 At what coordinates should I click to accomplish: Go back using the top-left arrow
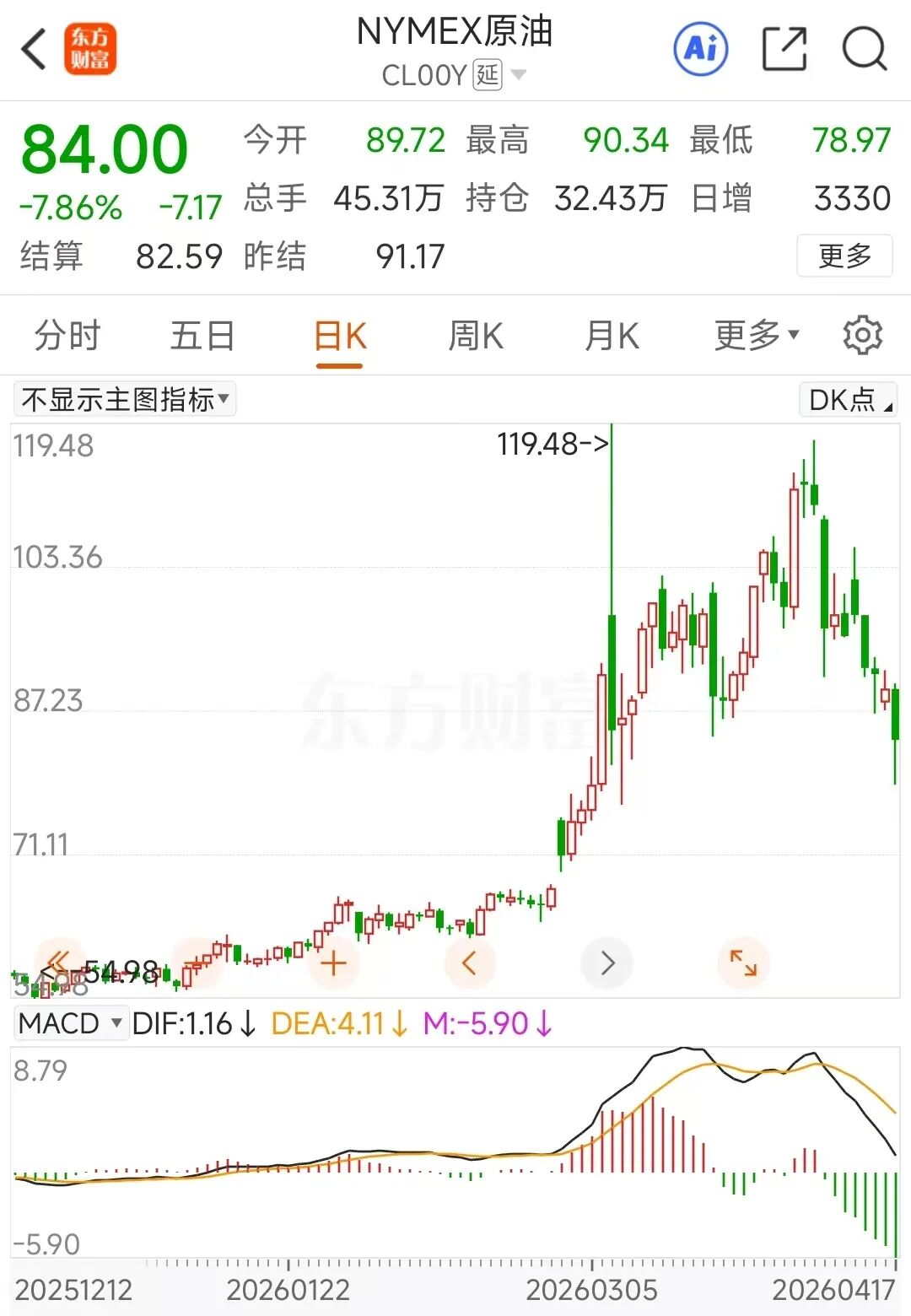tap(34, 49)
